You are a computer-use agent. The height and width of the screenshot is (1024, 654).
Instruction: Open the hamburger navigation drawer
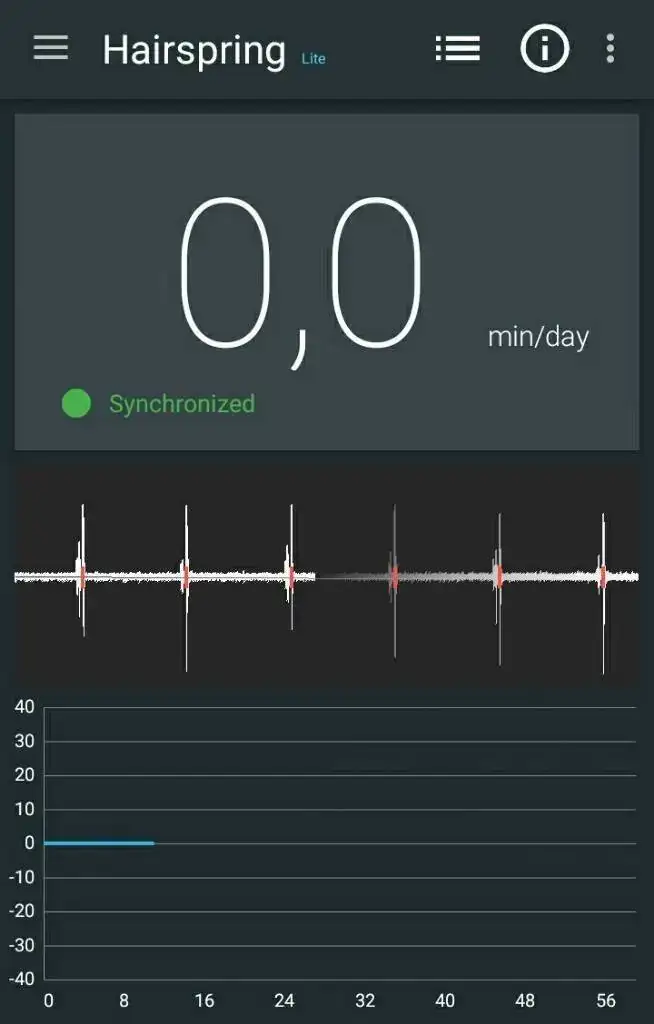51,48
